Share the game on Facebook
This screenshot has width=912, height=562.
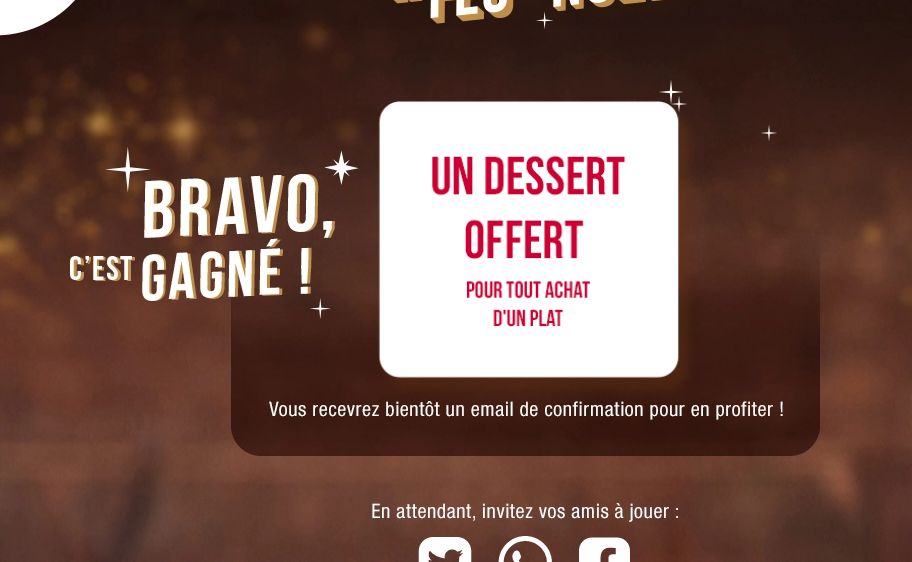point(604,551)
